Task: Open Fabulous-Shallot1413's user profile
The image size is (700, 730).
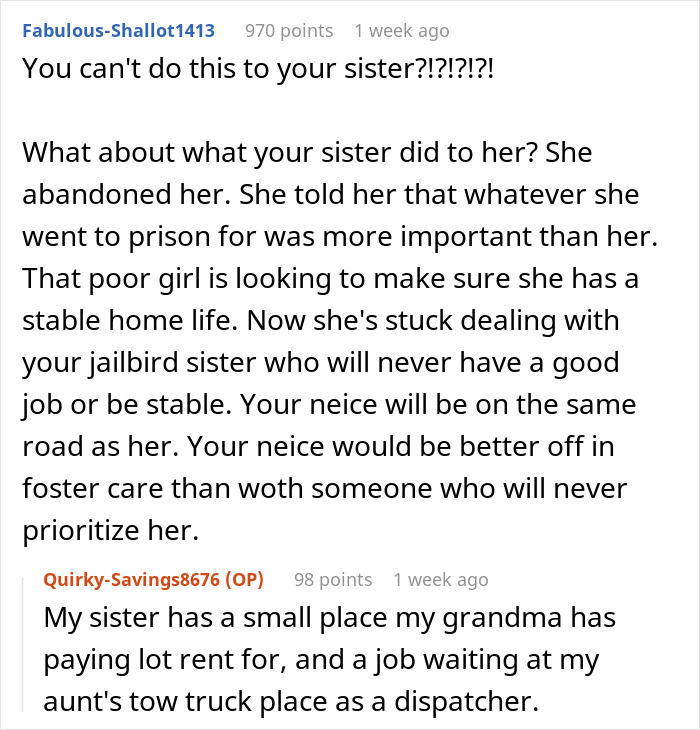Action: (118, 31)
